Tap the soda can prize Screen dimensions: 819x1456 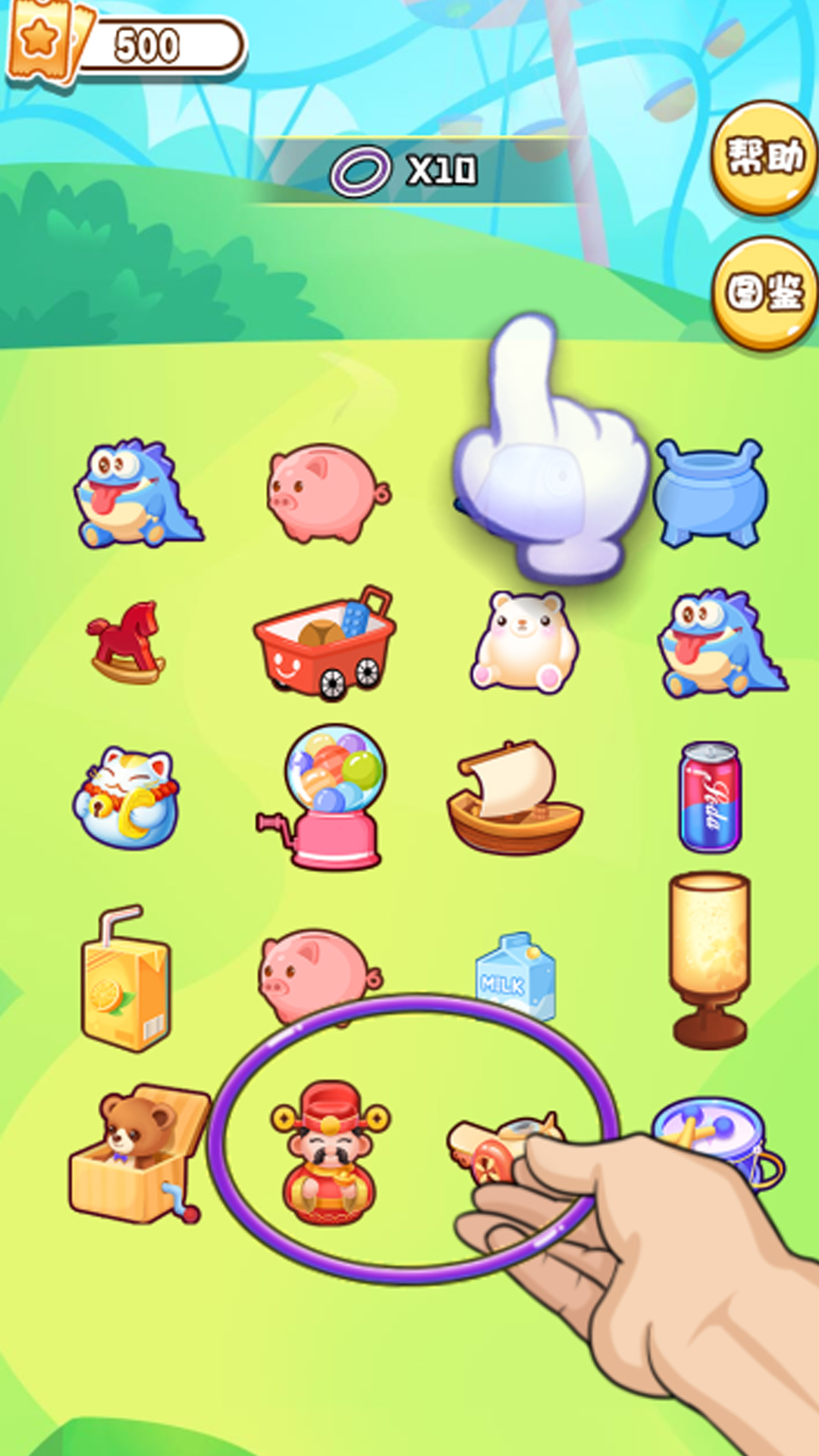tap(710, 796)
